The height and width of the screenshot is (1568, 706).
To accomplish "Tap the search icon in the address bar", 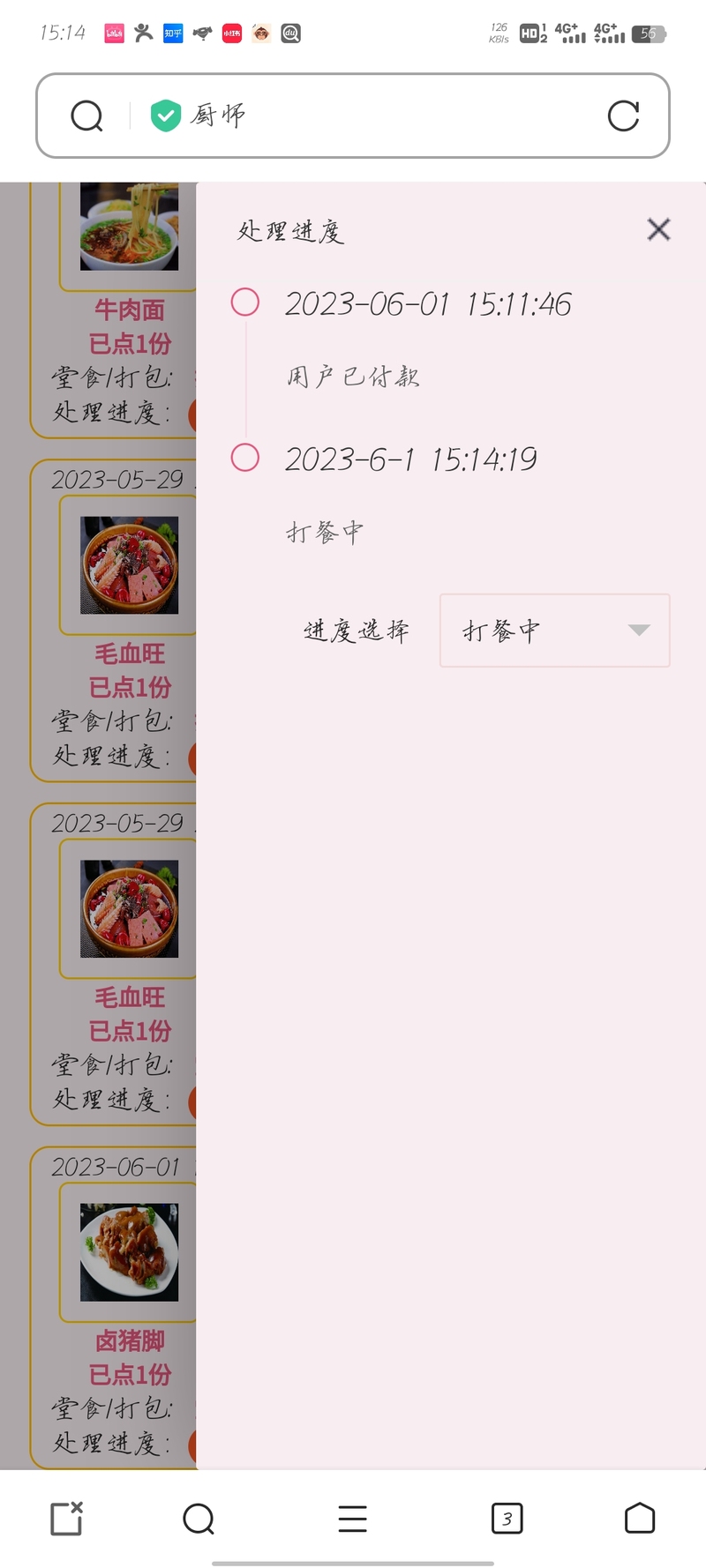I will [x=86, y=116].
